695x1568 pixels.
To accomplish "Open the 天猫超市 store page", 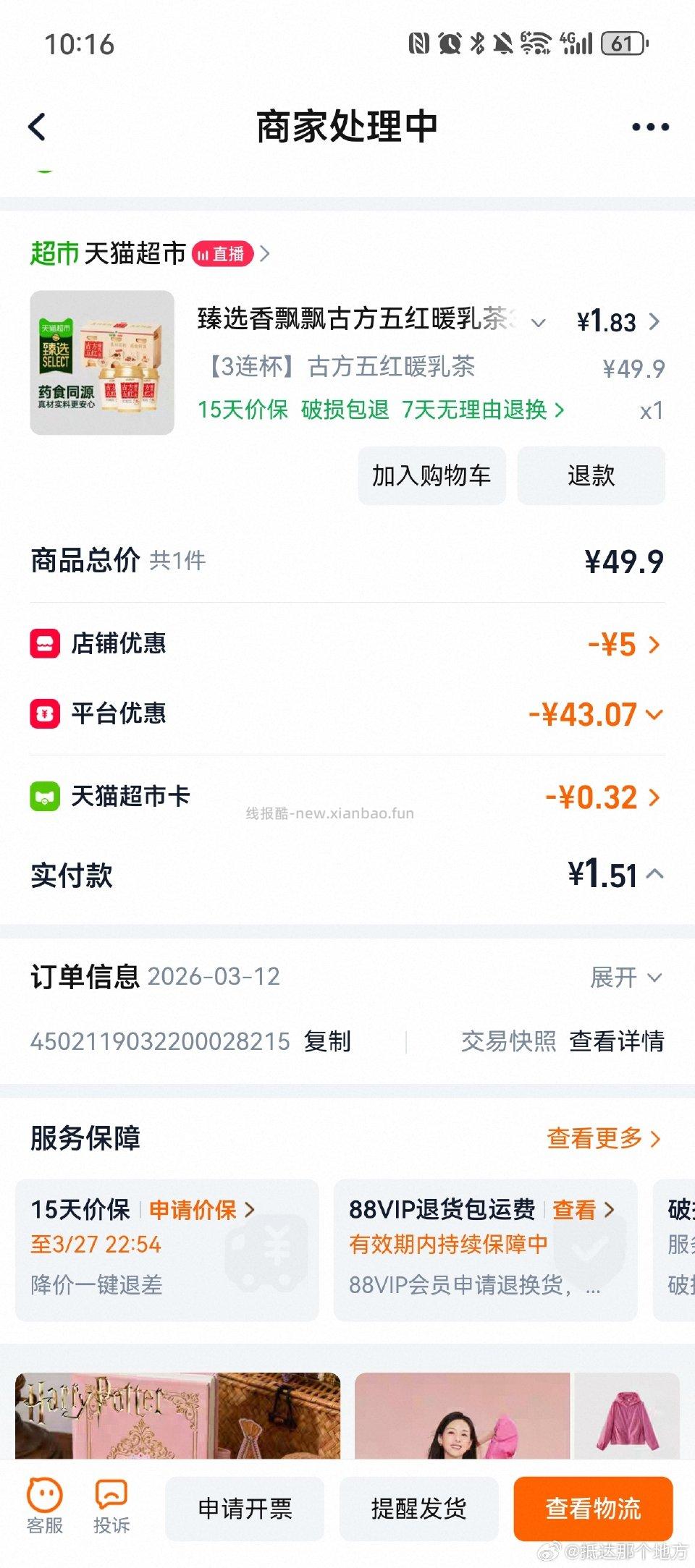I will click(133, 254).
